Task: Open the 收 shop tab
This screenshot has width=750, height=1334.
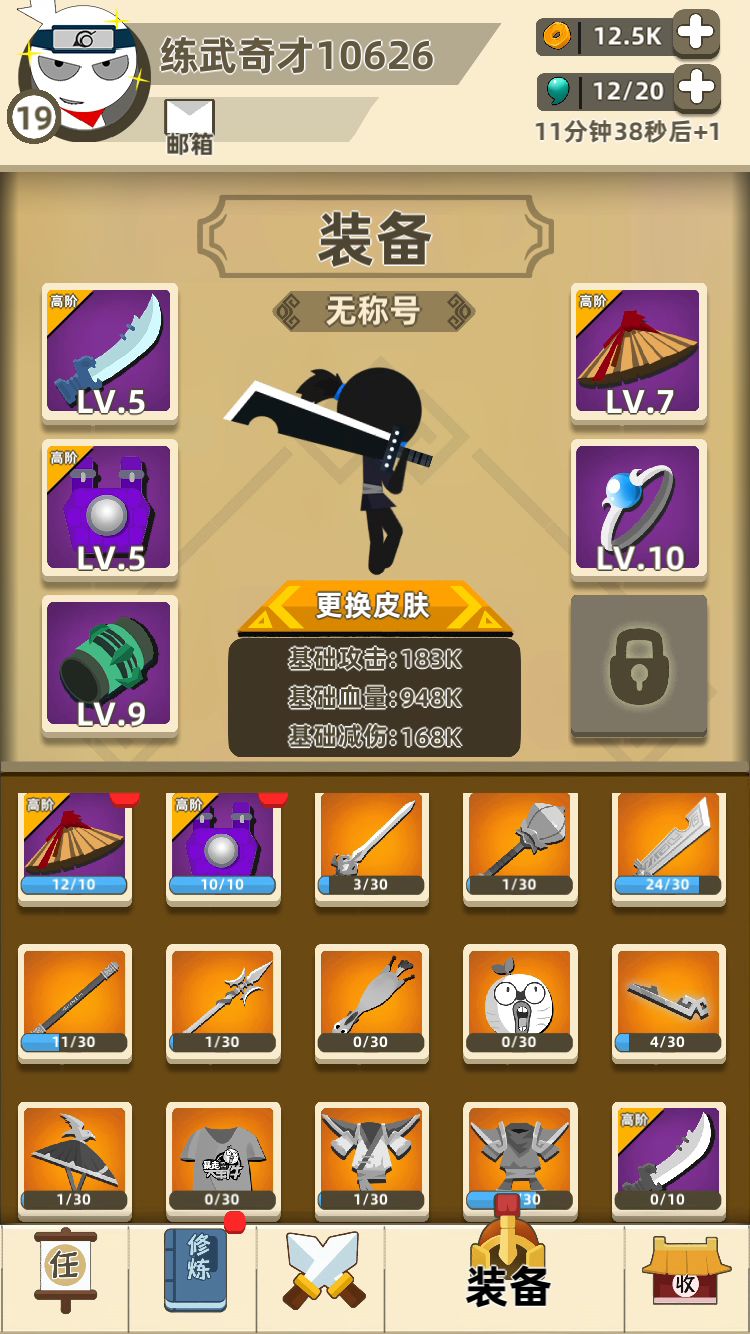Action: (686, 1272)
